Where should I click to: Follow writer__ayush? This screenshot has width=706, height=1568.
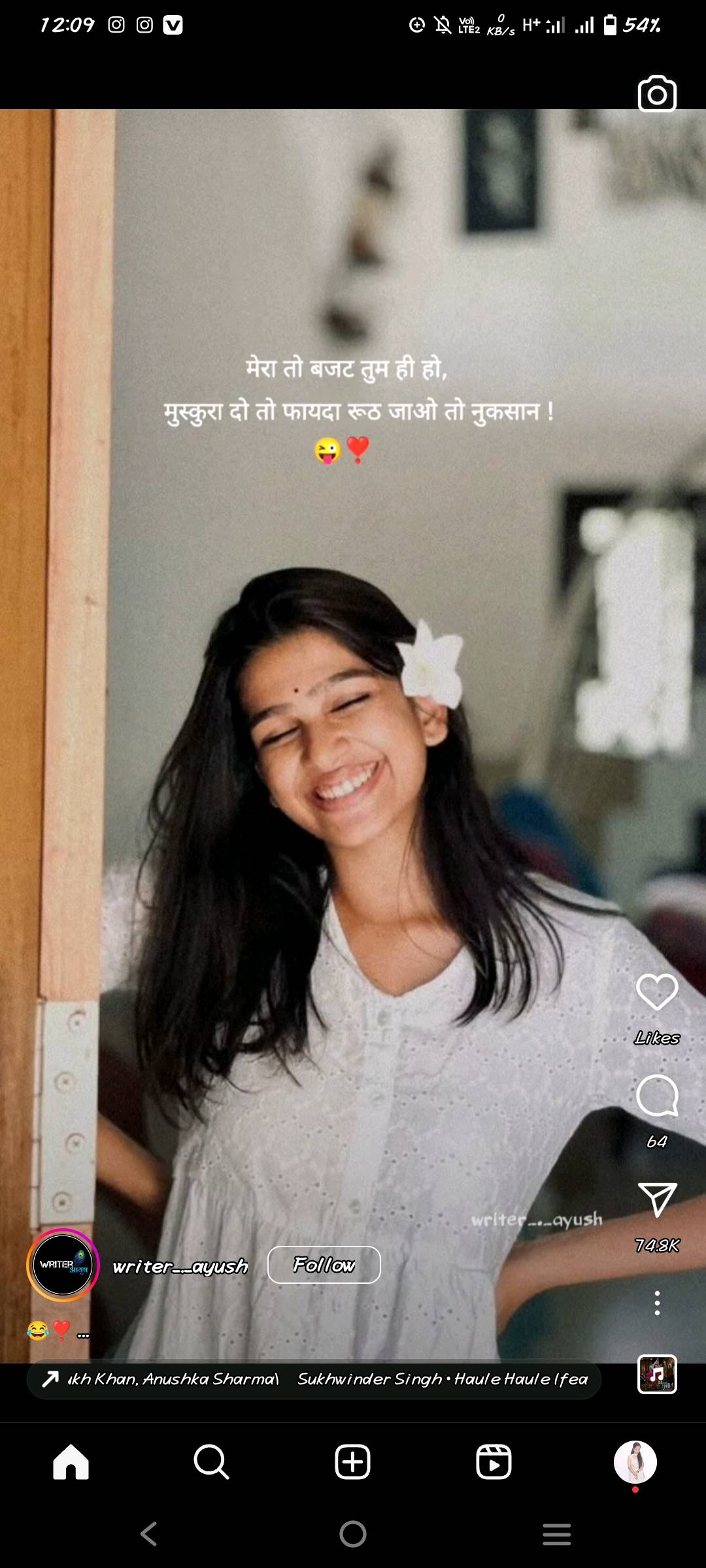tap(324, 1265)
